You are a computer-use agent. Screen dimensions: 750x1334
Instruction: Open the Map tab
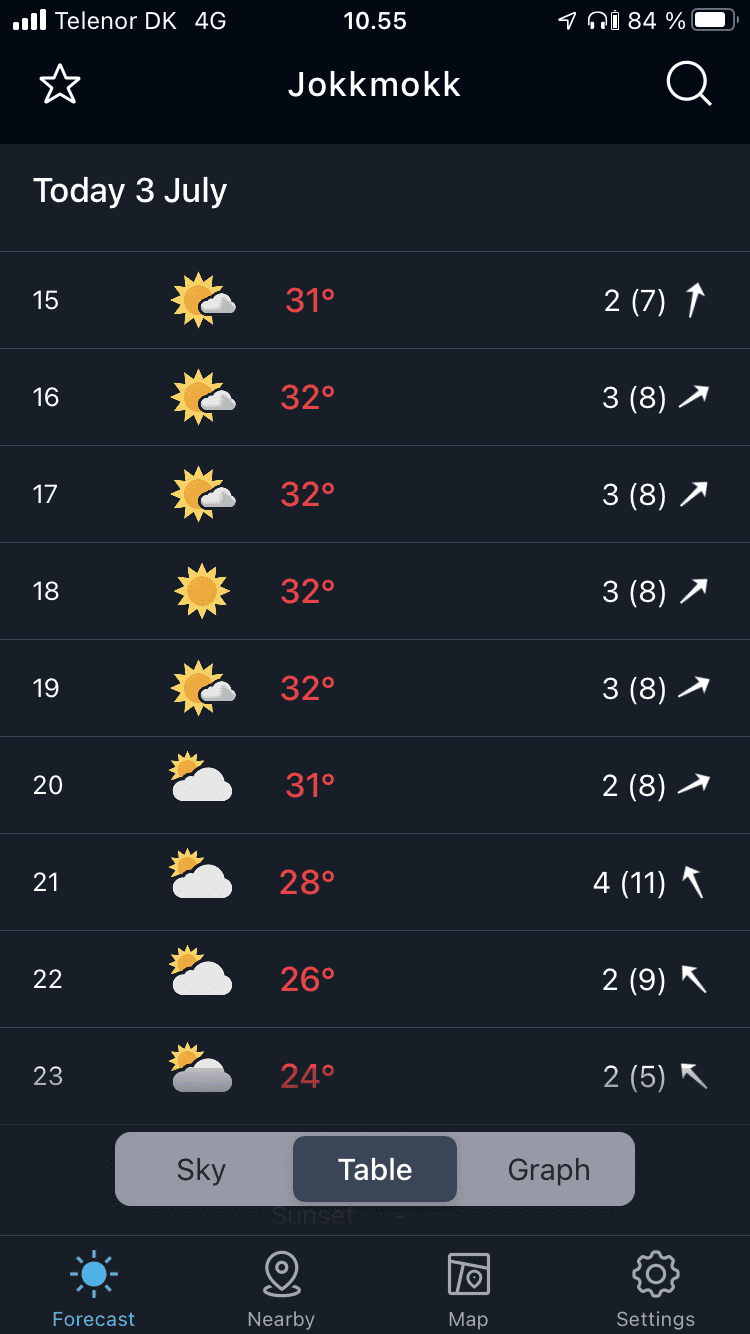click(468, 1288)
